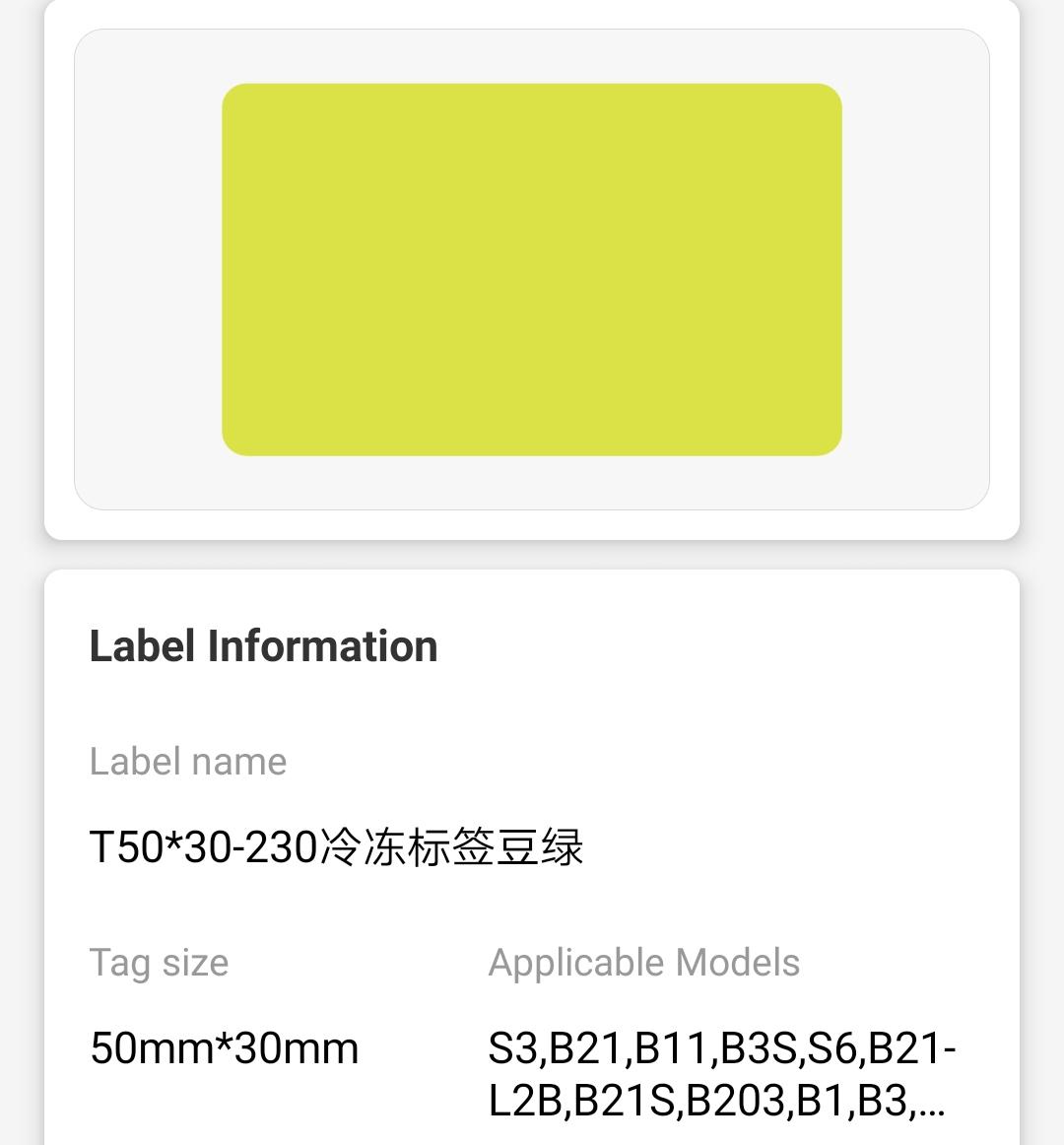Viewport: 1064px width, 1145px height.
Task: Click the green label preview swatch
Action: (x=532, y=271)
